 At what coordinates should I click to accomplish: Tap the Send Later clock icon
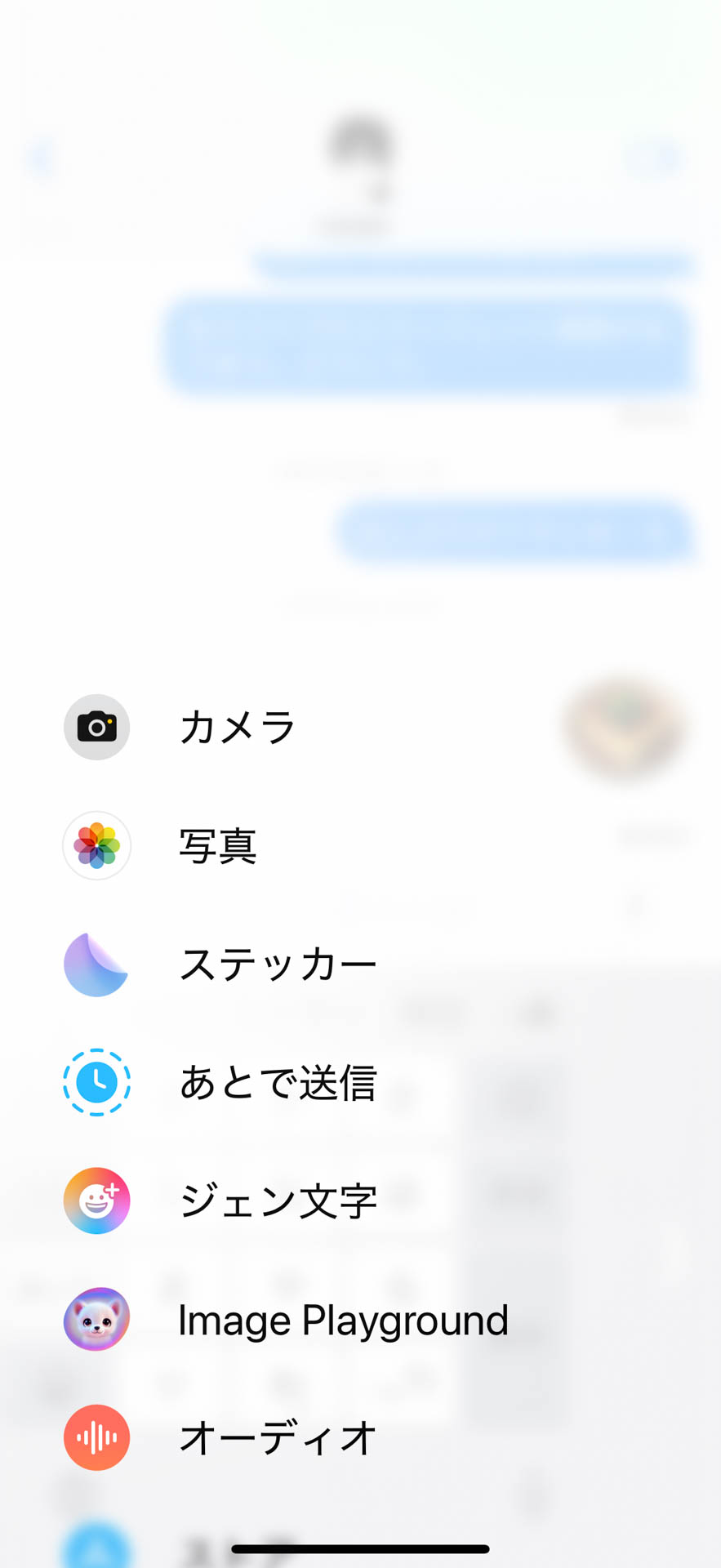point(96,1082)
